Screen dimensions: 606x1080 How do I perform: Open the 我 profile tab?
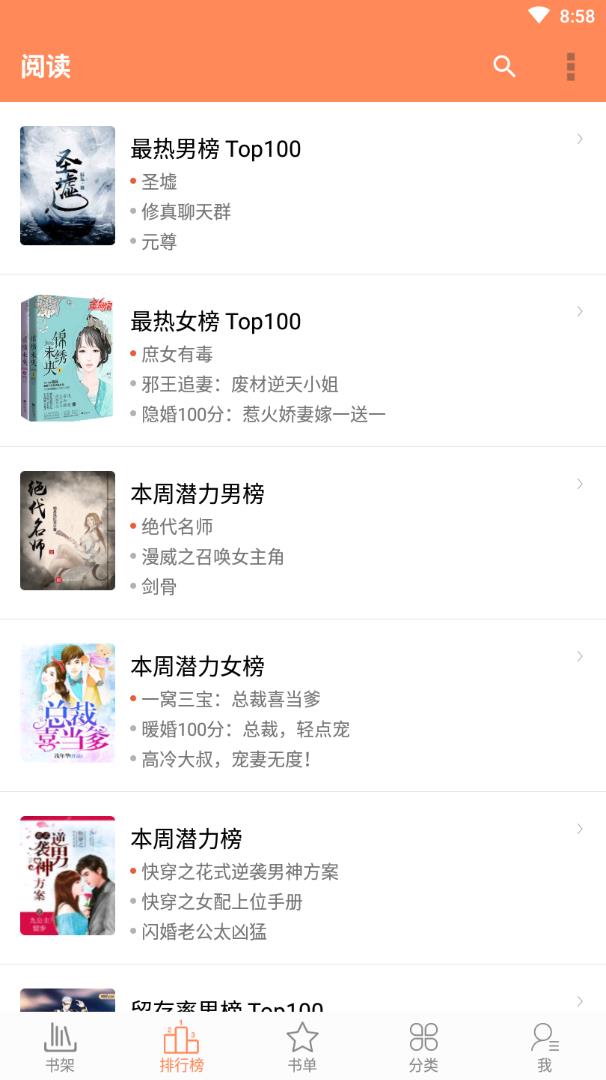(544, 1046)
